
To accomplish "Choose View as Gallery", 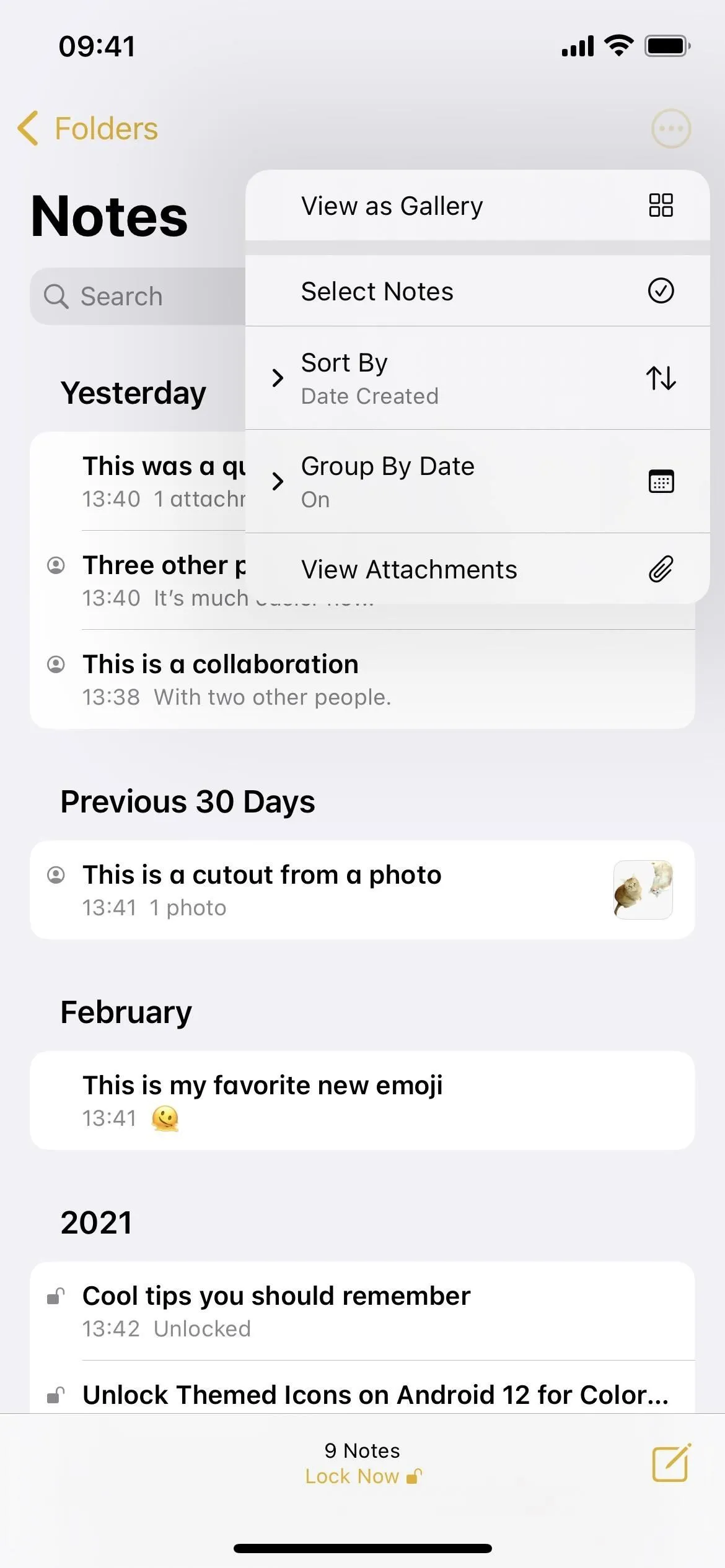I will [477, 206].
